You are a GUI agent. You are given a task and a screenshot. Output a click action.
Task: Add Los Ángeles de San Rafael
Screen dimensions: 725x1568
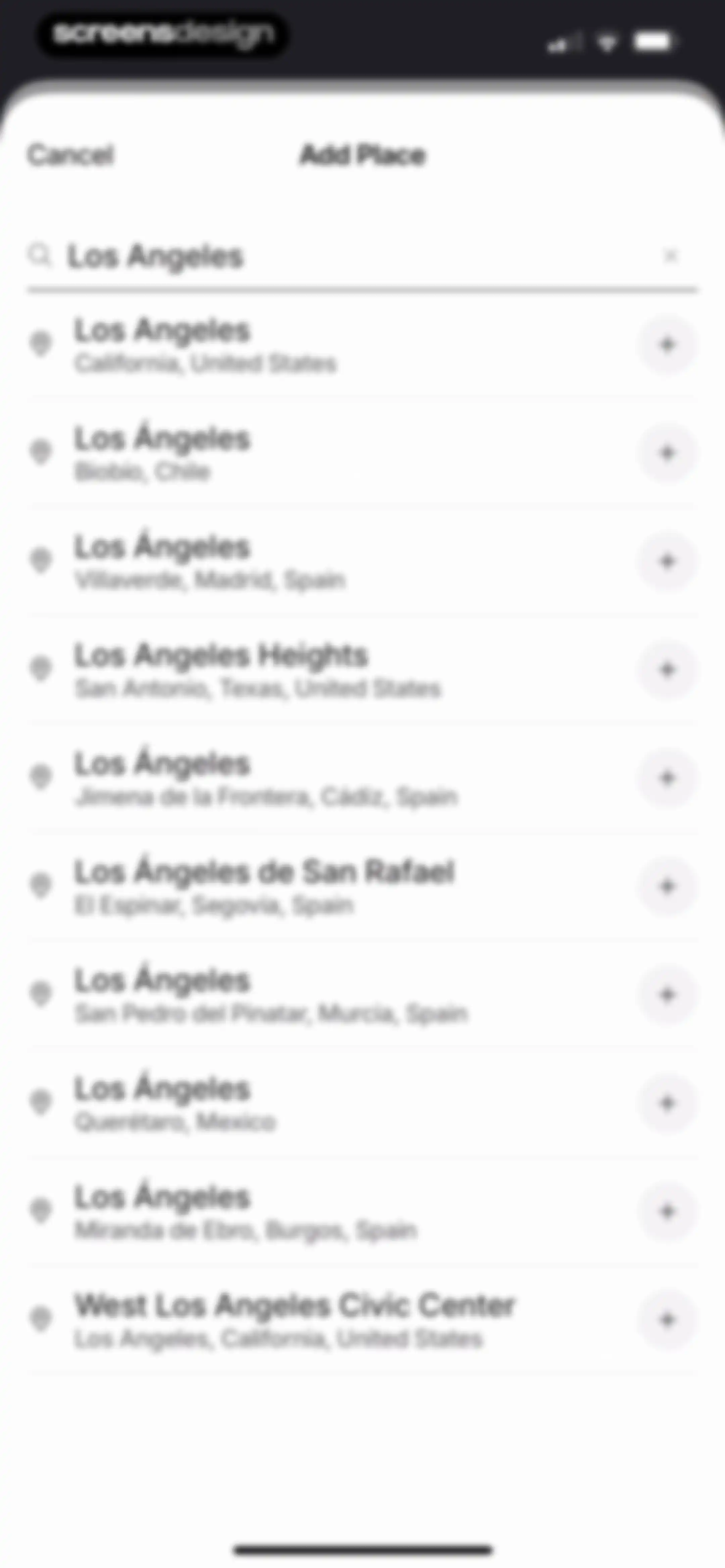[667, 886]
